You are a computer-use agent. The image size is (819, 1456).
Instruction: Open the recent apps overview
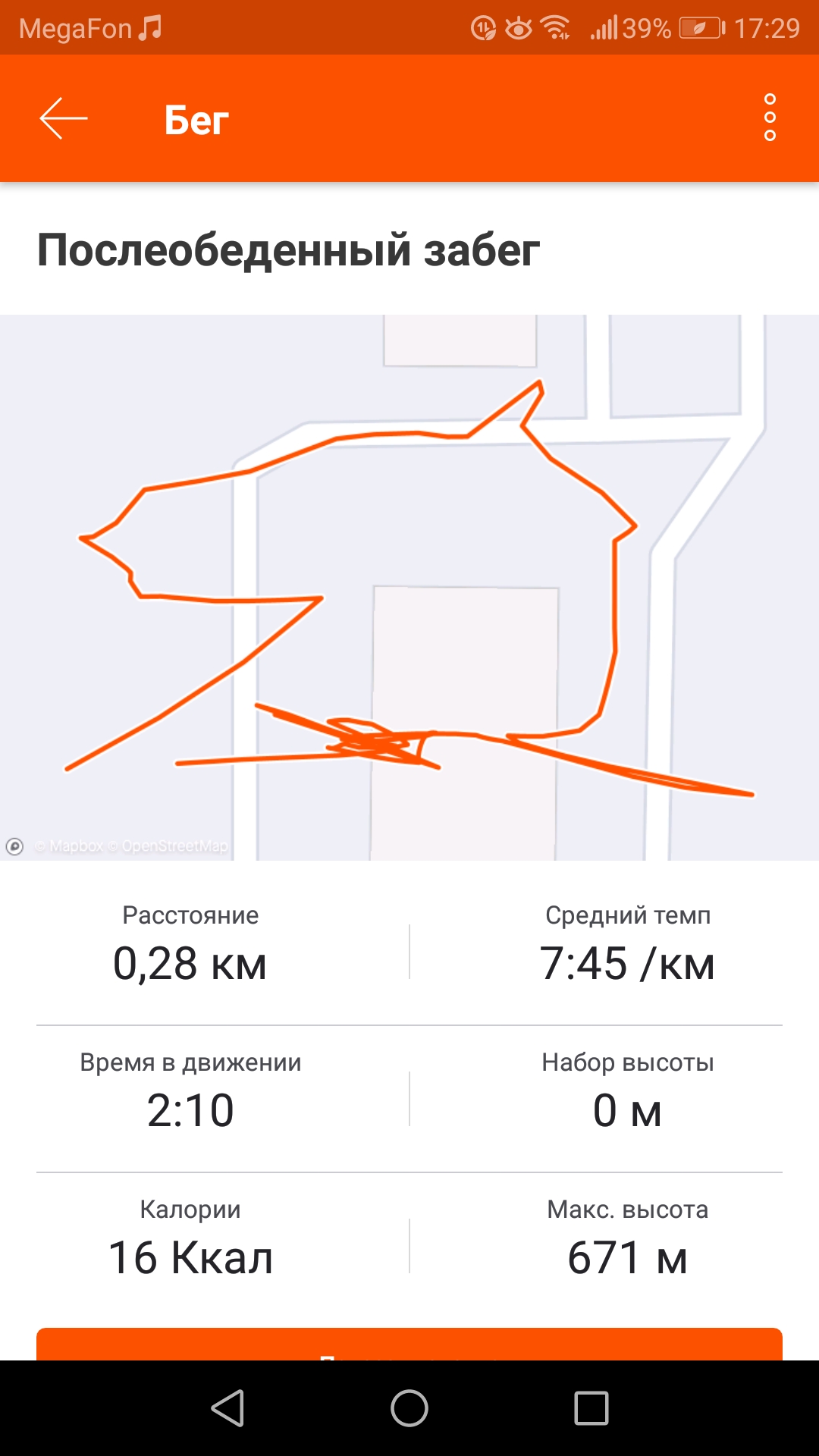[591, 1408]
